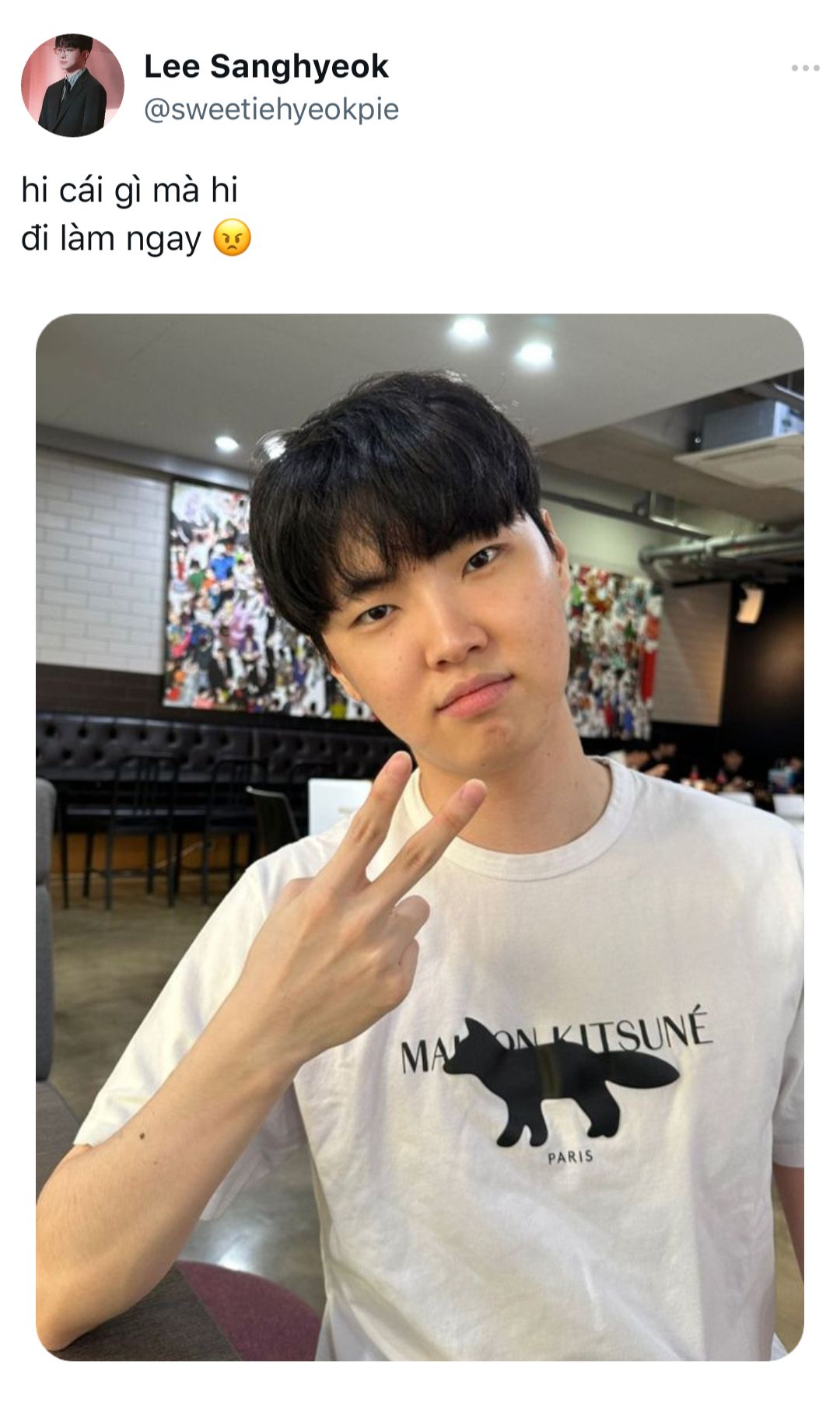
Task: Open the @sweetiehyeokpie profile handle
Action: [271, 110]
